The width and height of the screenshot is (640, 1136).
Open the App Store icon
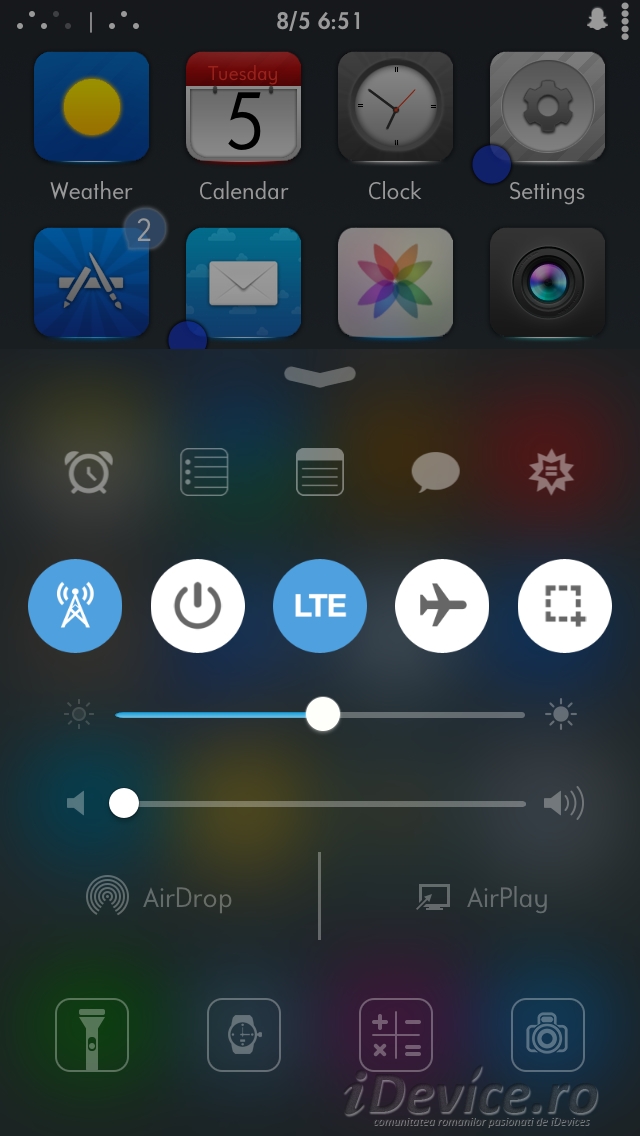click(91, 283)
